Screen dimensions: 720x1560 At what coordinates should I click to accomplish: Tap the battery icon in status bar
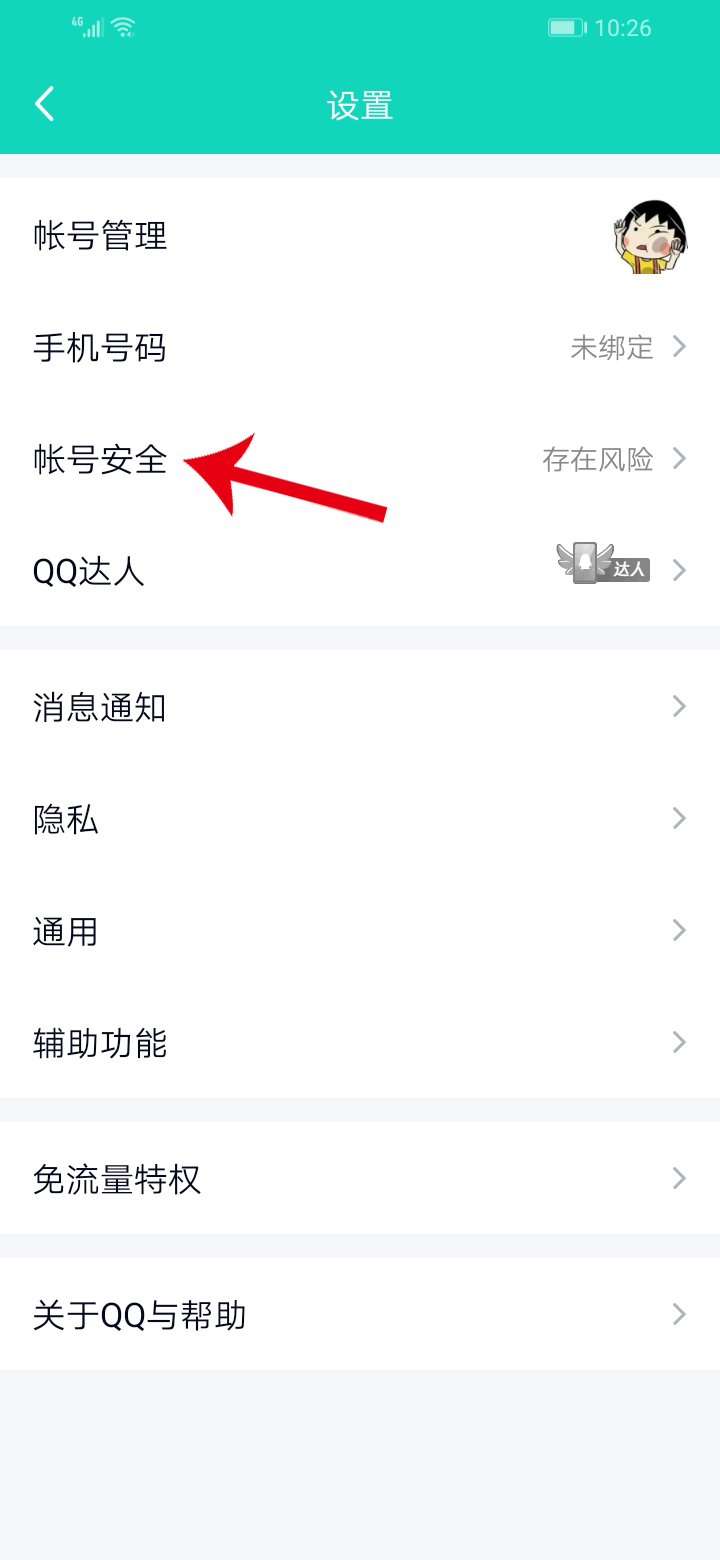[567, 27]
